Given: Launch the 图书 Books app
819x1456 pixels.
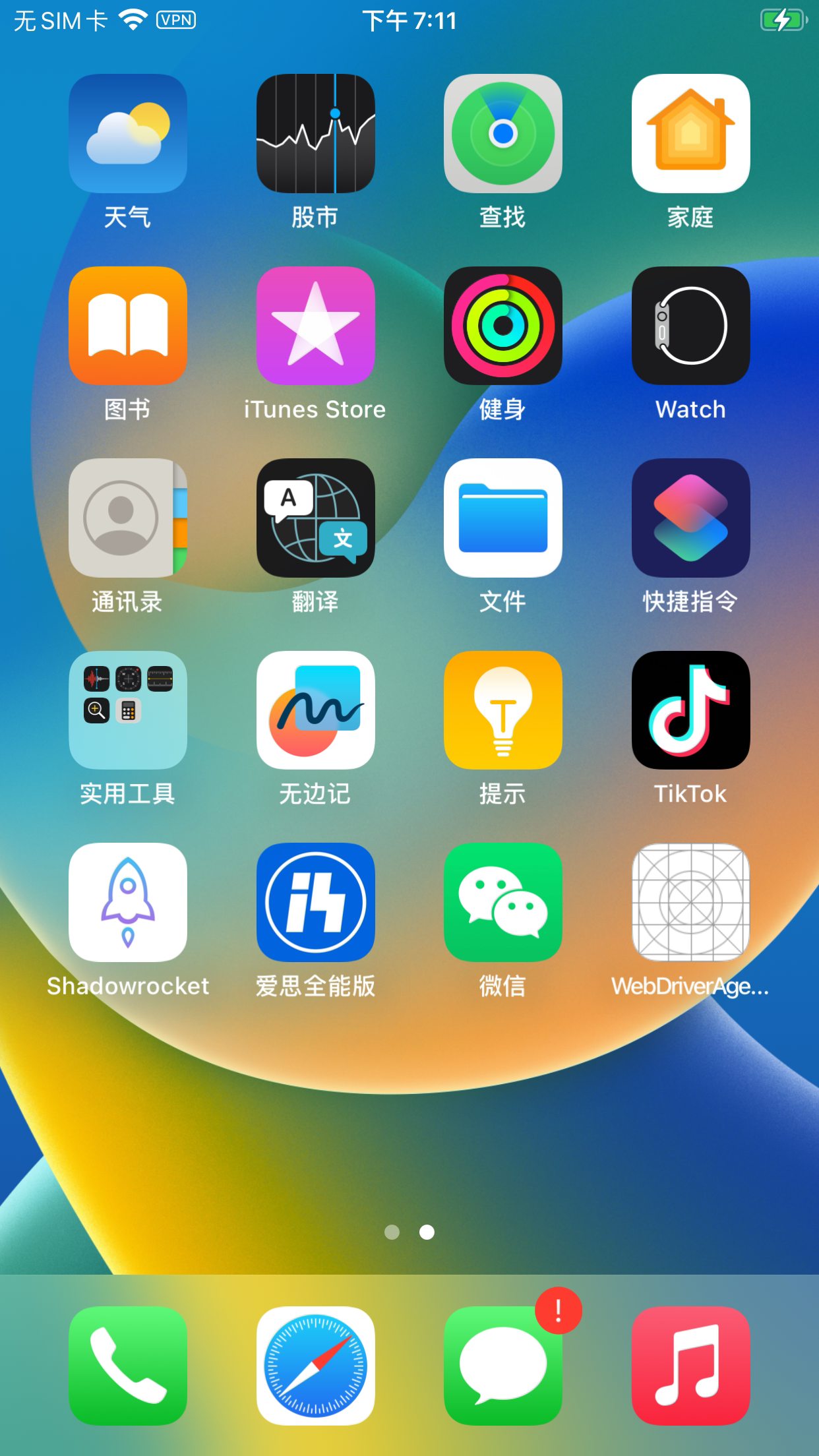Looking at the screenshot, I should (128, 326).
